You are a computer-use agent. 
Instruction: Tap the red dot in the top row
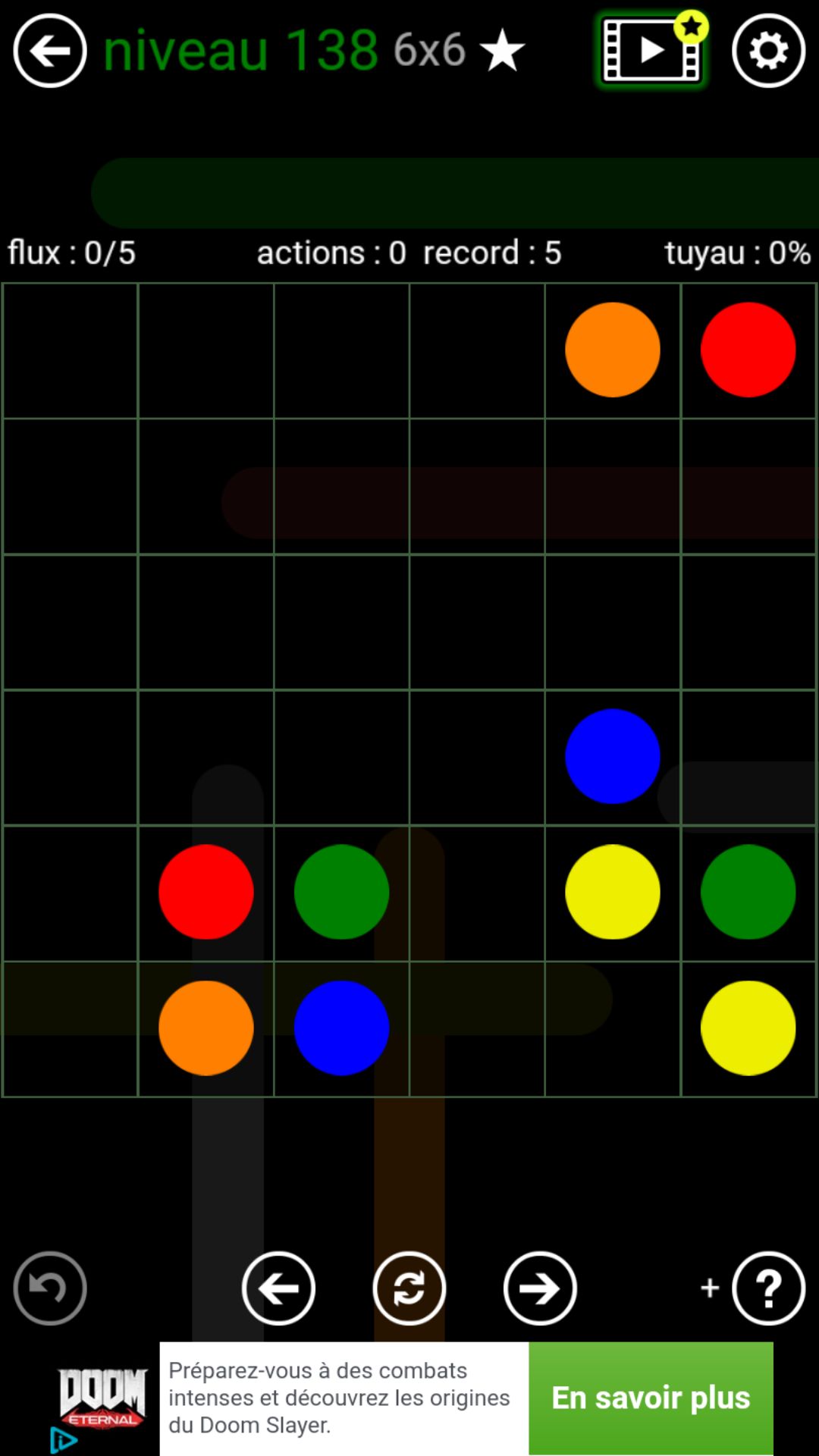click(x=748, y=350)
